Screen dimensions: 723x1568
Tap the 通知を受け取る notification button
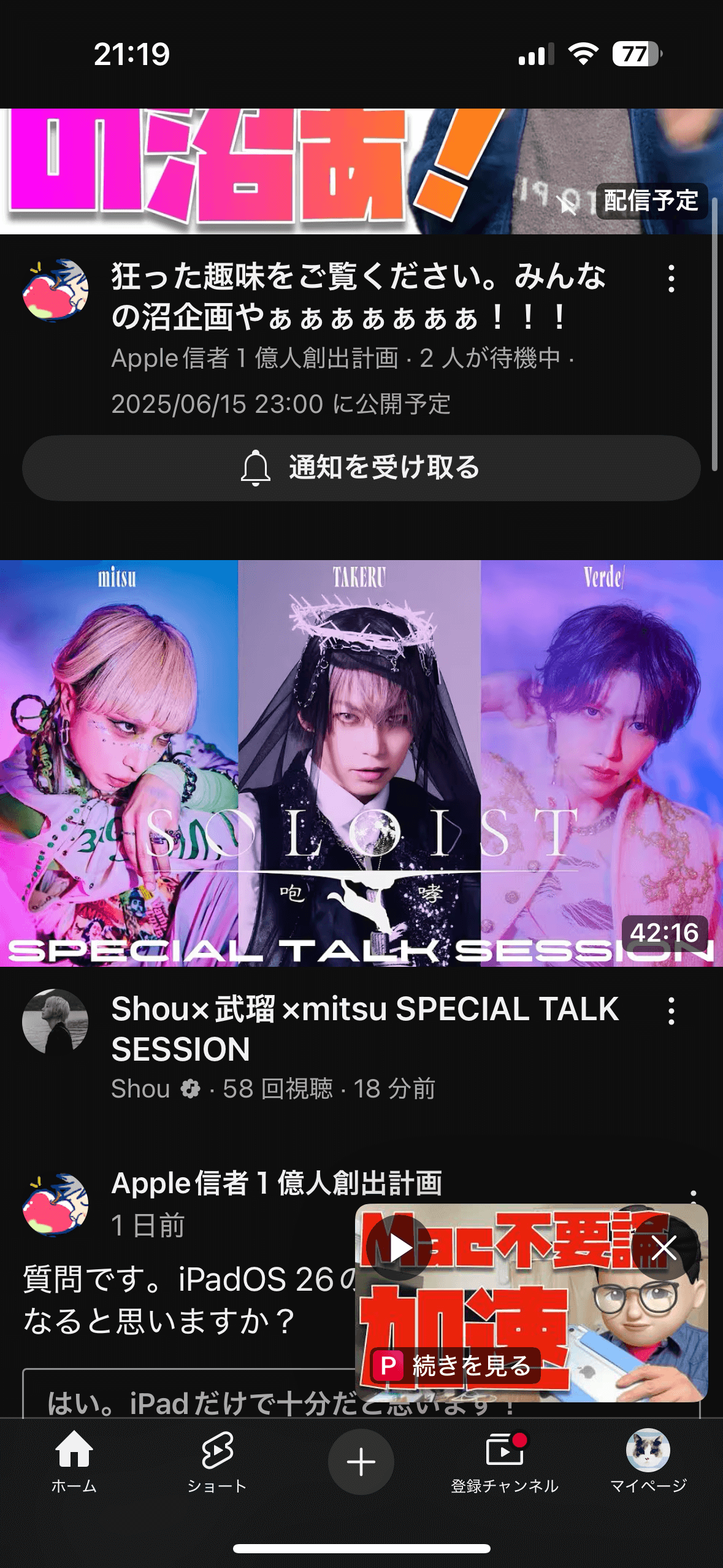click(x=361, y=468)
